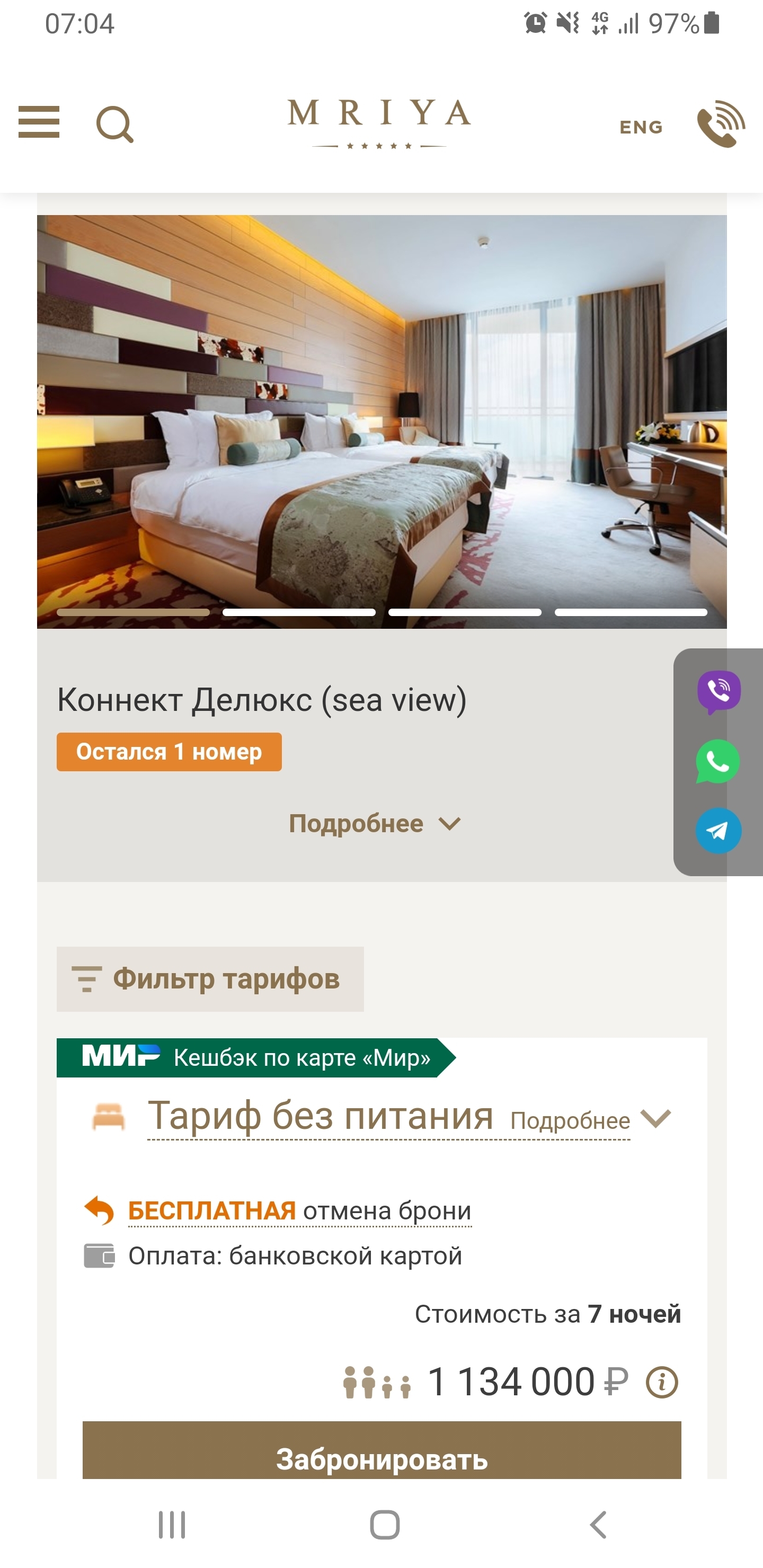763x1568 pixels.
Task: Open БЕСПЛАТНАЯ отмена брони link
Action: (299, 1210)
